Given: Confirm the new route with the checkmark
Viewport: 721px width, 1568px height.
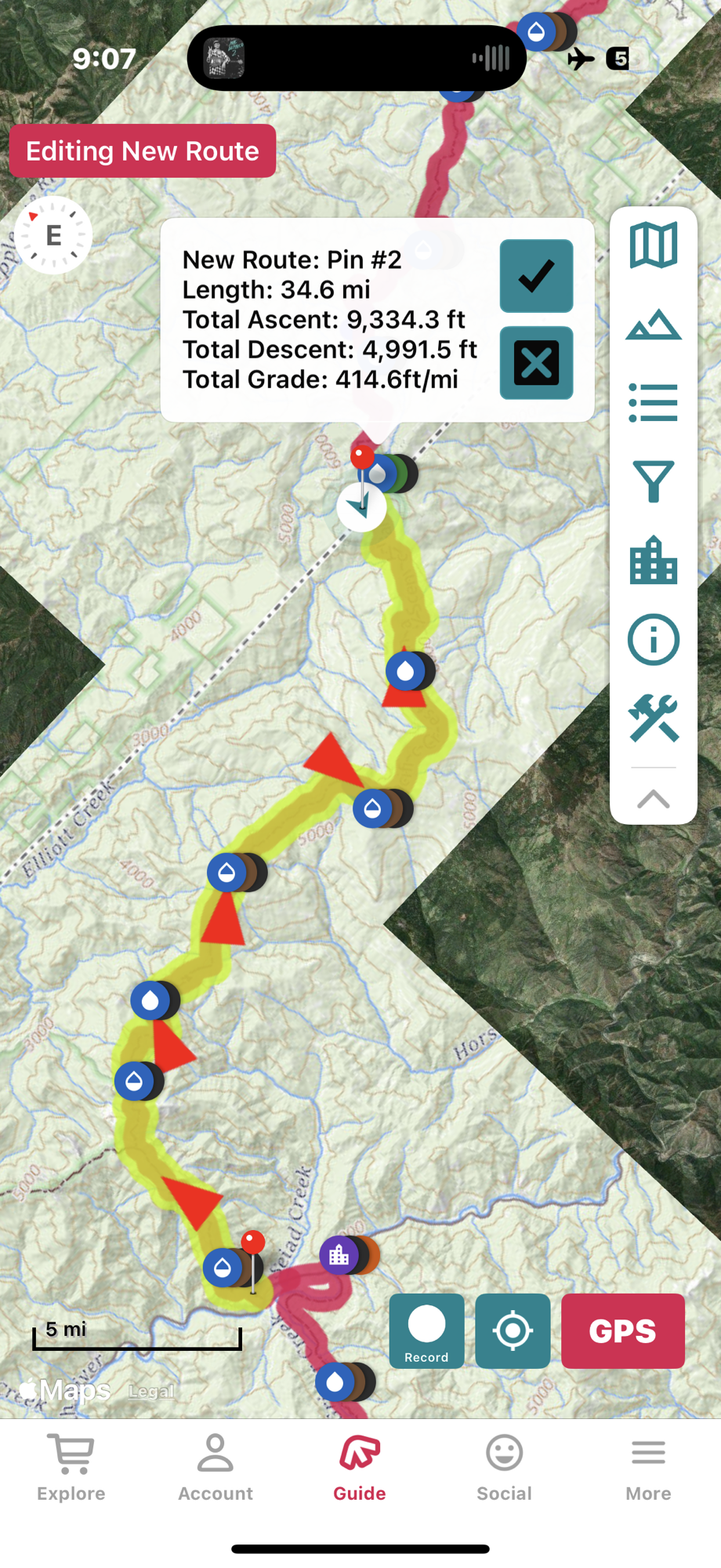Looking at the screenshot, I should (536, 276).
